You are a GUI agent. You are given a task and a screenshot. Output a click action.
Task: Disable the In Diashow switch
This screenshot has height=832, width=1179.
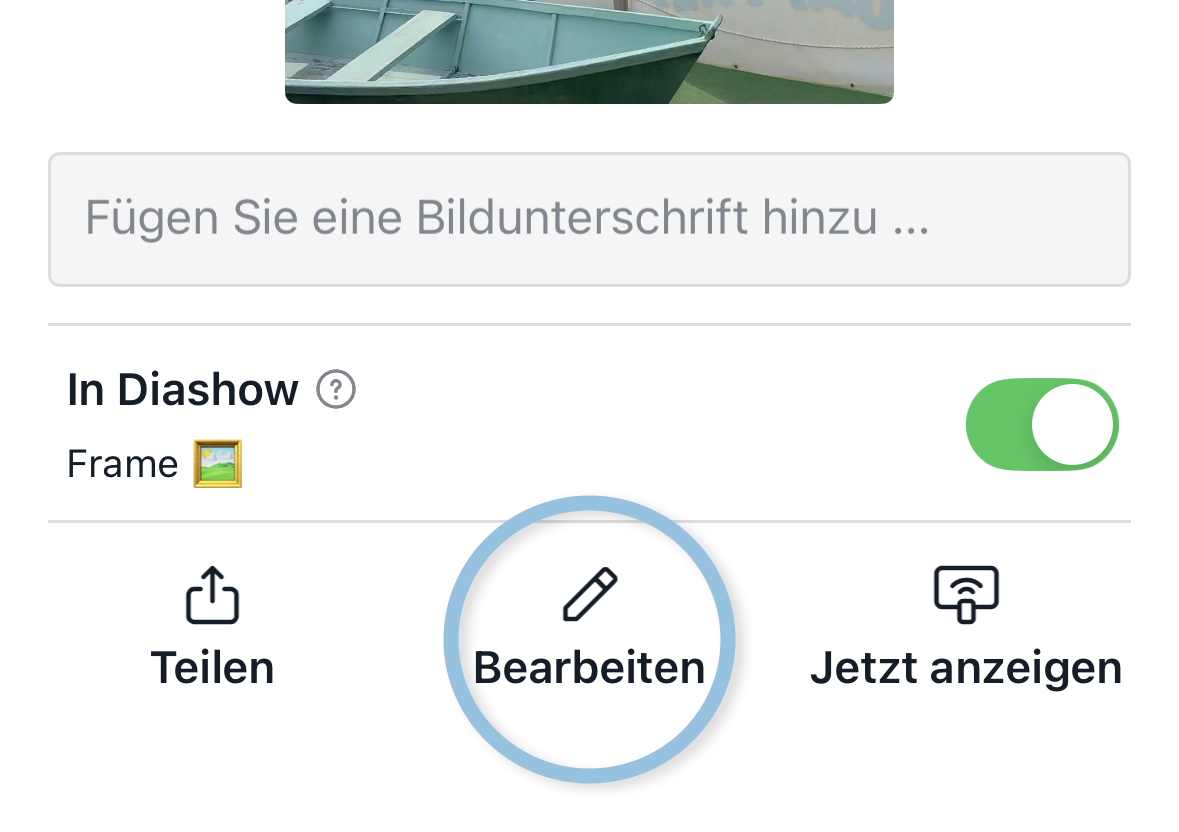pos(1041,424)
